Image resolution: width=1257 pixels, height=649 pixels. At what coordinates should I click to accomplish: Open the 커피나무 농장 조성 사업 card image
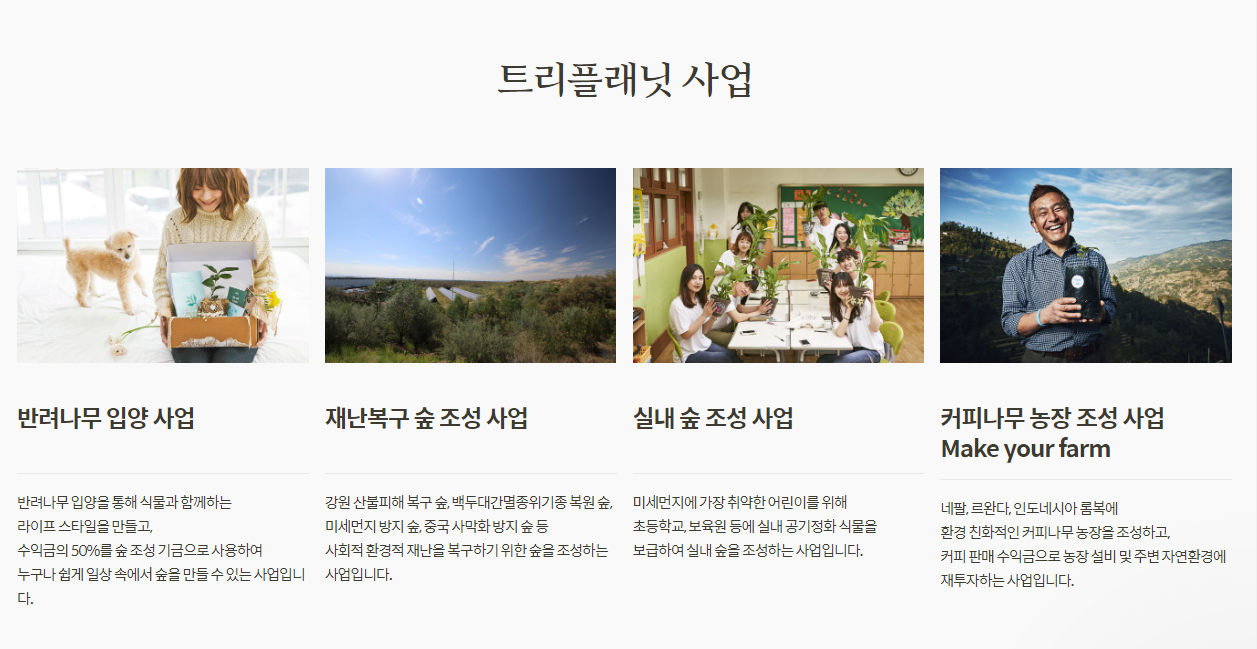coord(1086,265)
